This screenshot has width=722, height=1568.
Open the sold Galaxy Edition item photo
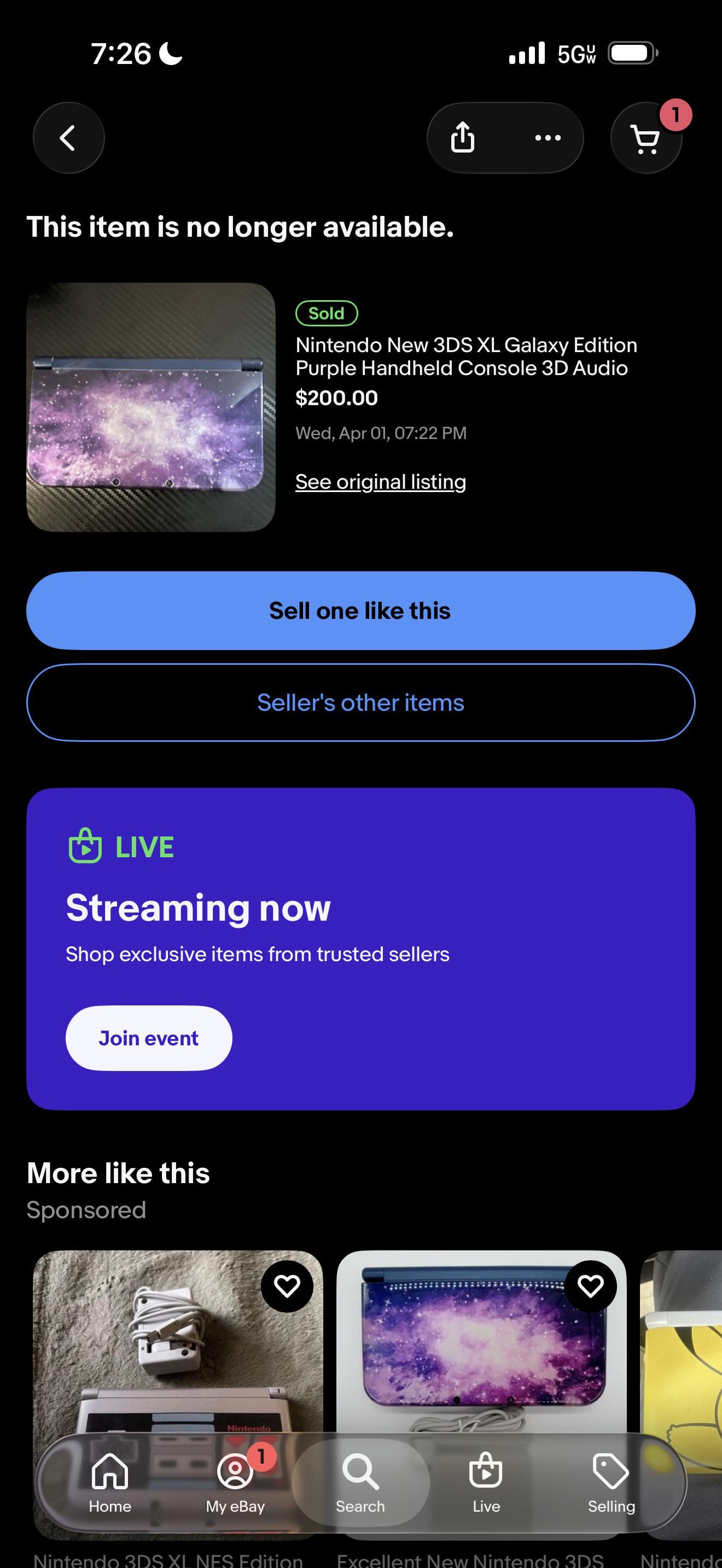[150, 407]
